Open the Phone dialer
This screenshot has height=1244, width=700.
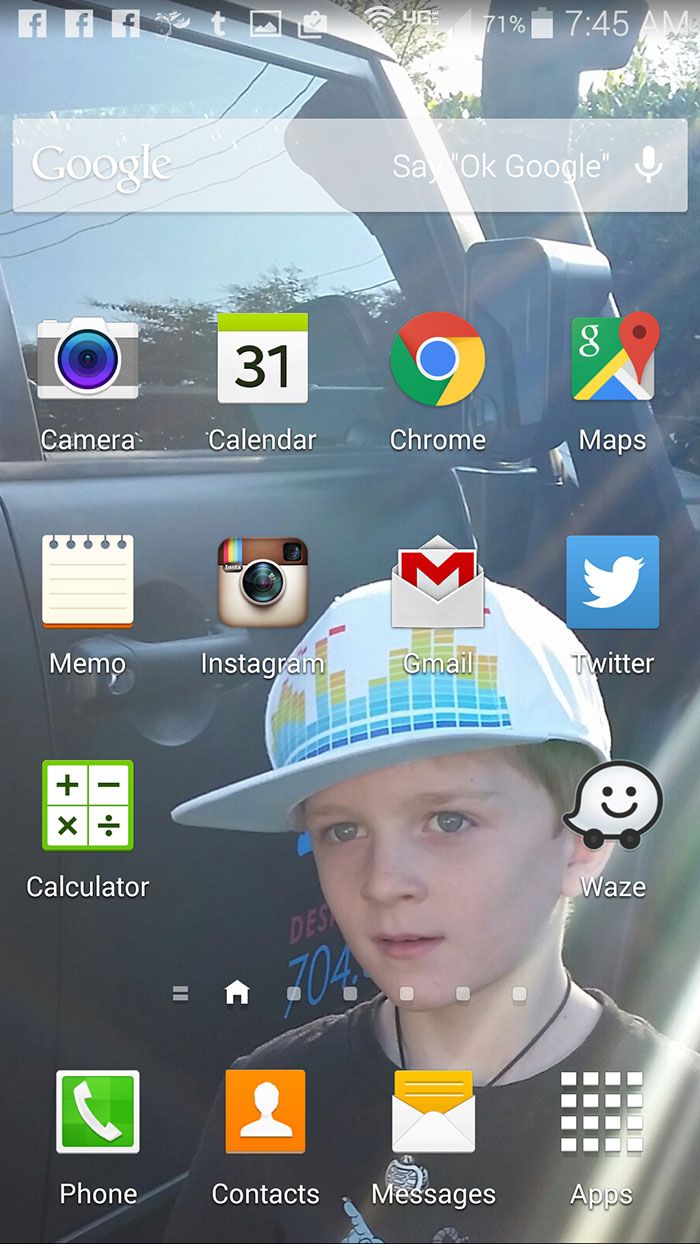[x=98, y=1112]
